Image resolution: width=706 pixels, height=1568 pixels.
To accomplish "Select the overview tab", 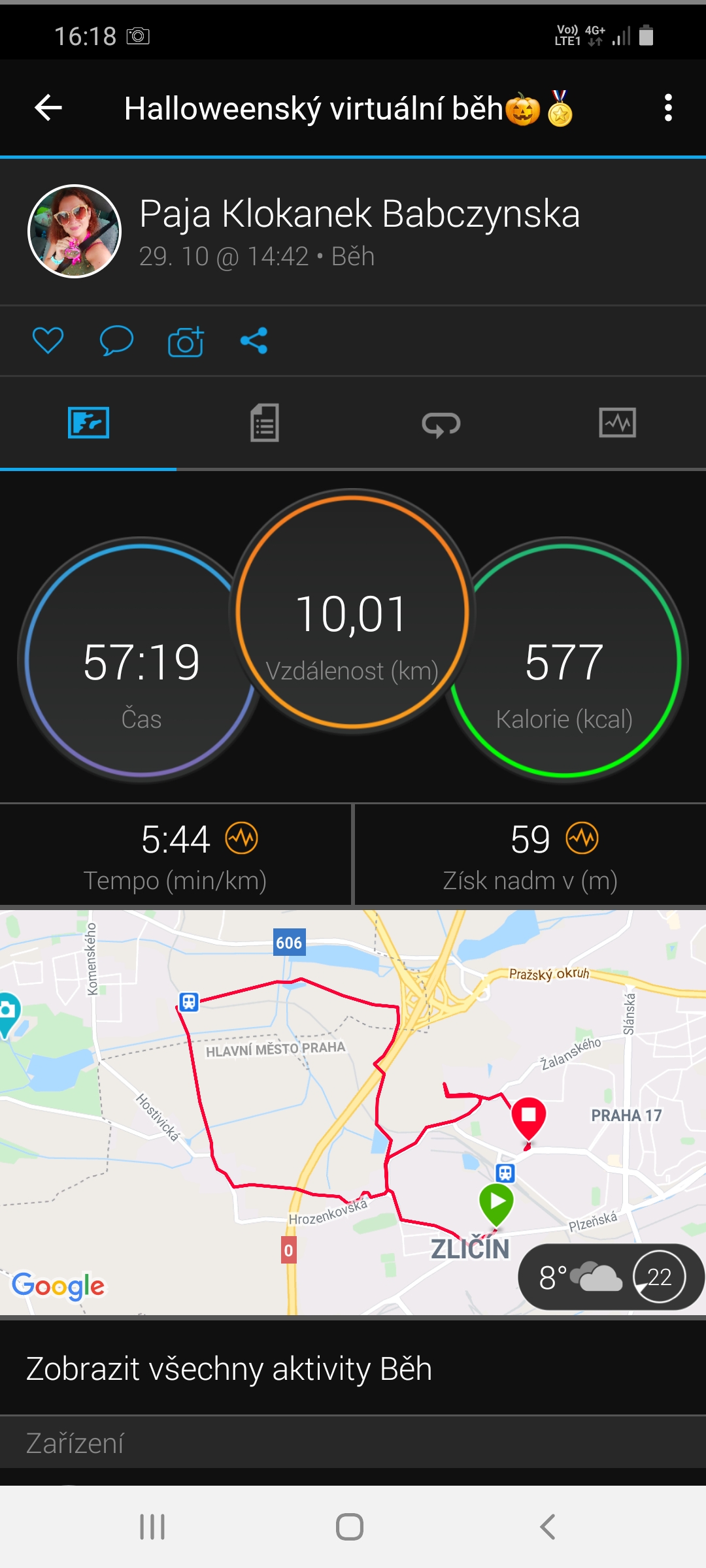I will click(x=88, y=423).
